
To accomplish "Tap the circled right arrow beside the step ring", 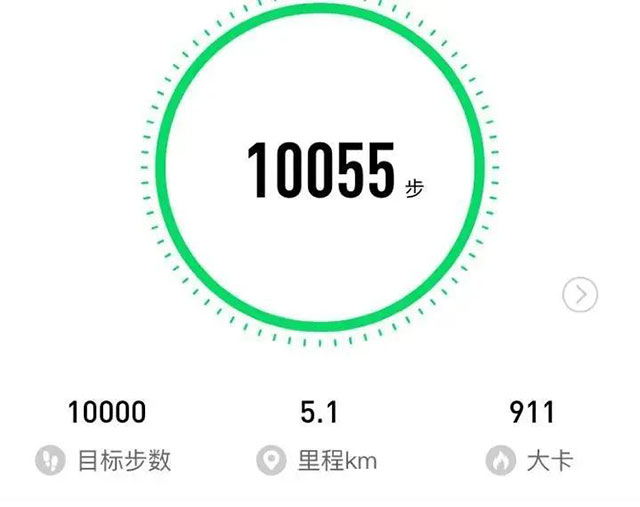I will click(580, 294).
